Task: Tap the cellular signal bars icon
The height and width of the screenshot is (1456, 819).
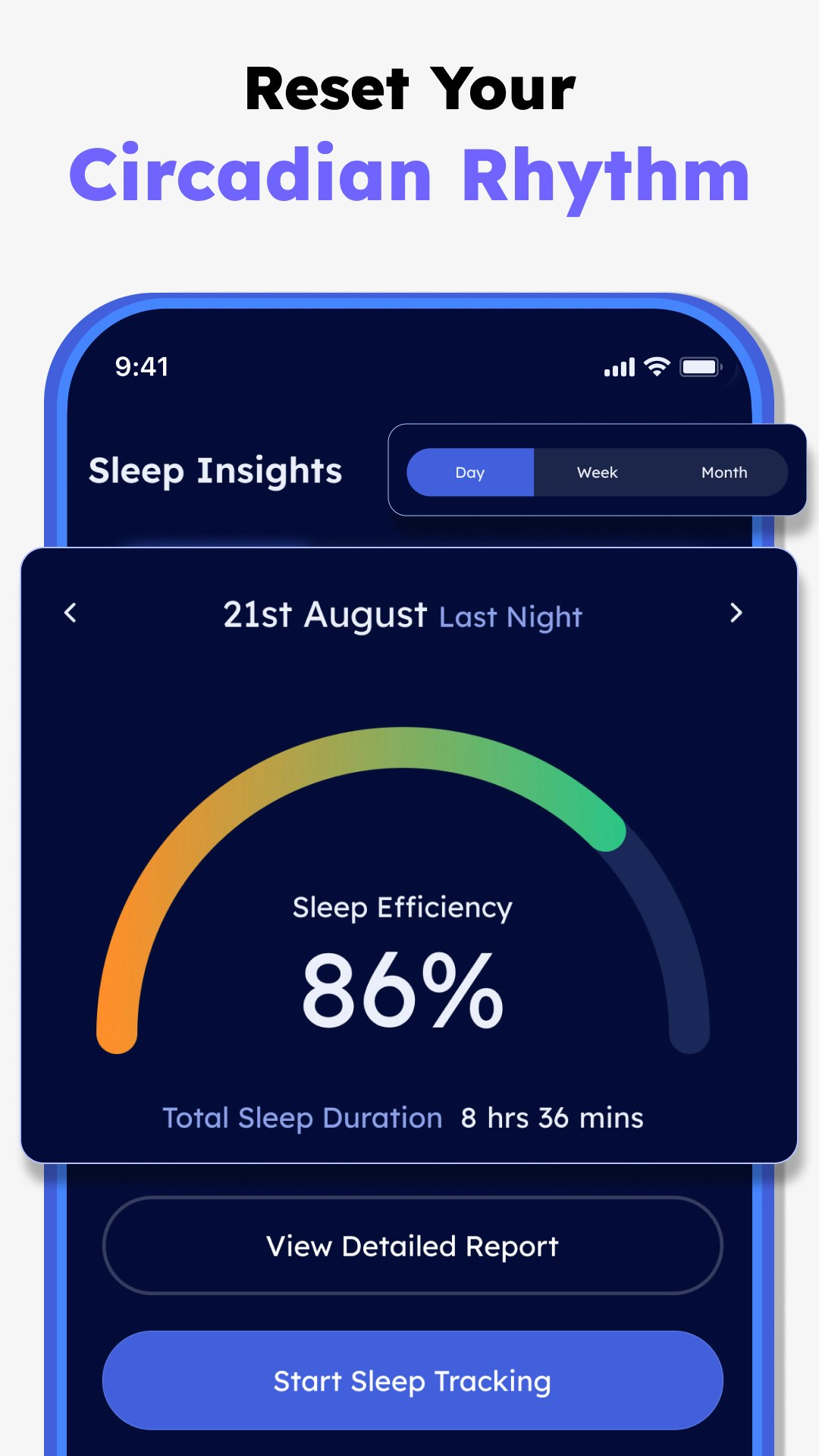Action: click(619, 366)
